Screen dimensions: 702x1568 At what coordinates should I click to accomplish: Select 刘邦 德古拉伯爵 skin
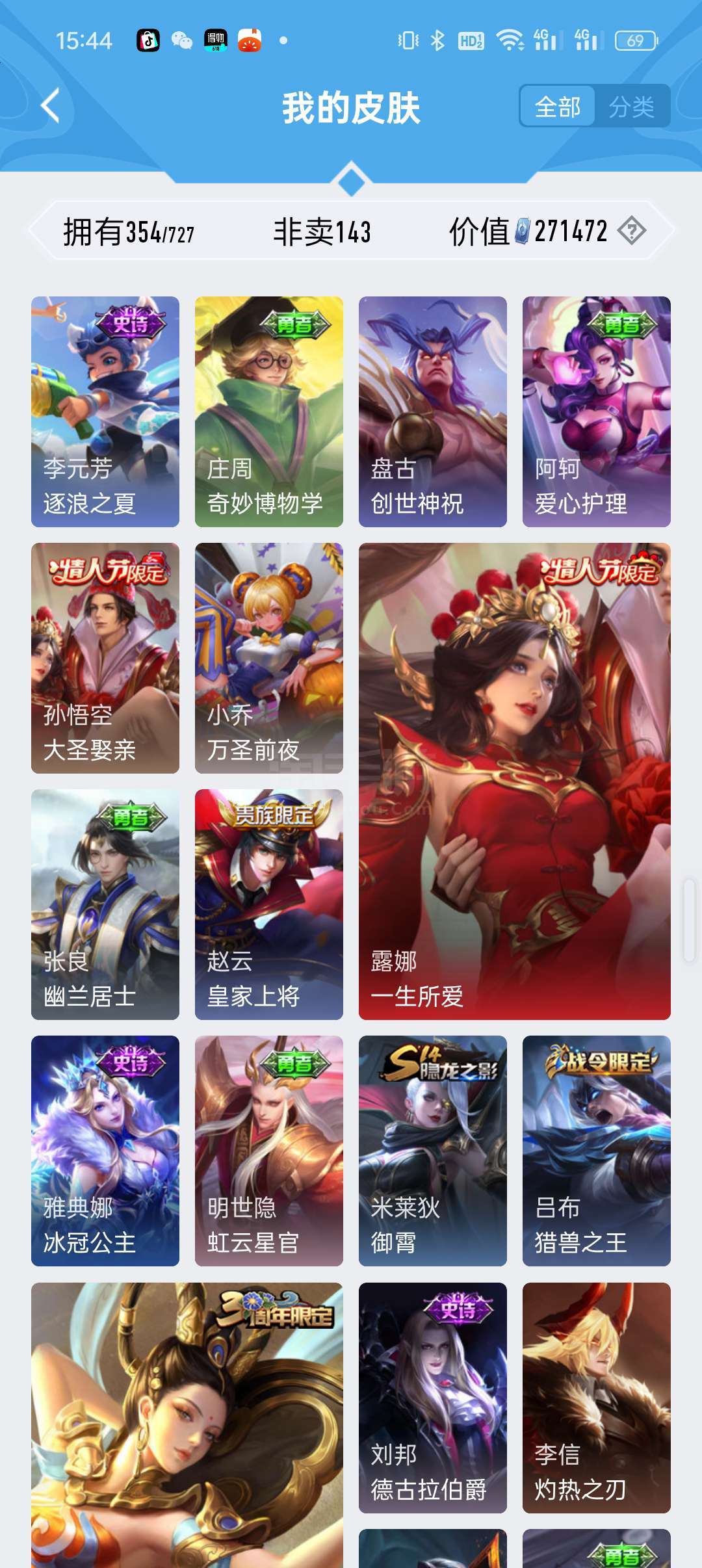click(x=433, y=1397)
